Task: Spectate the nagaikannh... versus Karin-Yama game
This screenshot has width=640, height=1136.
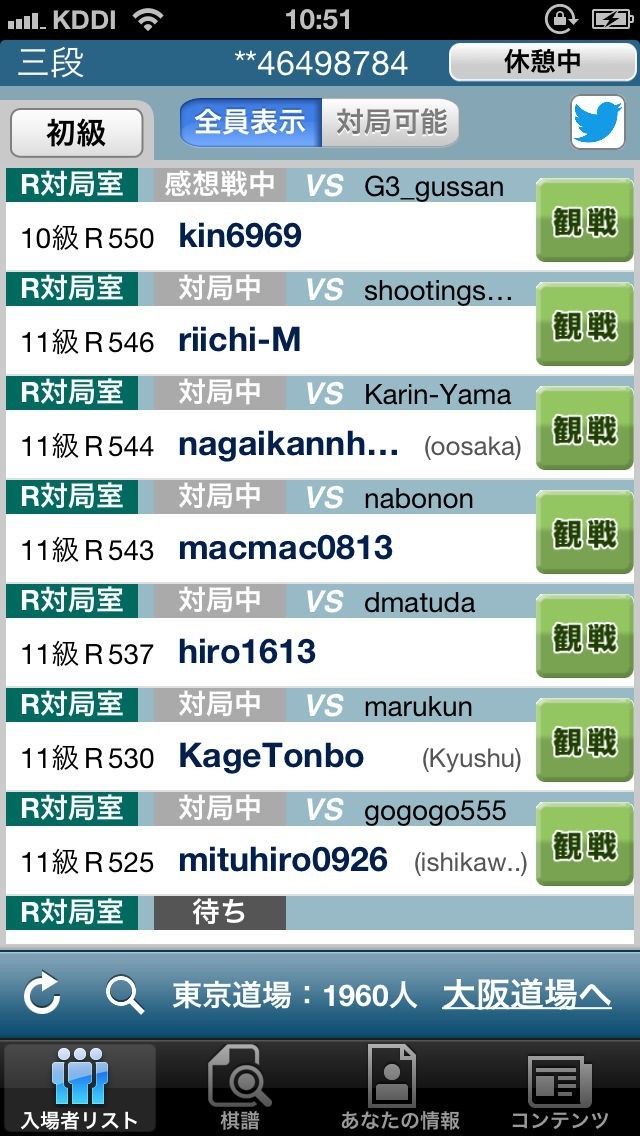Action: pyautogui.click(x=585, y=429)
